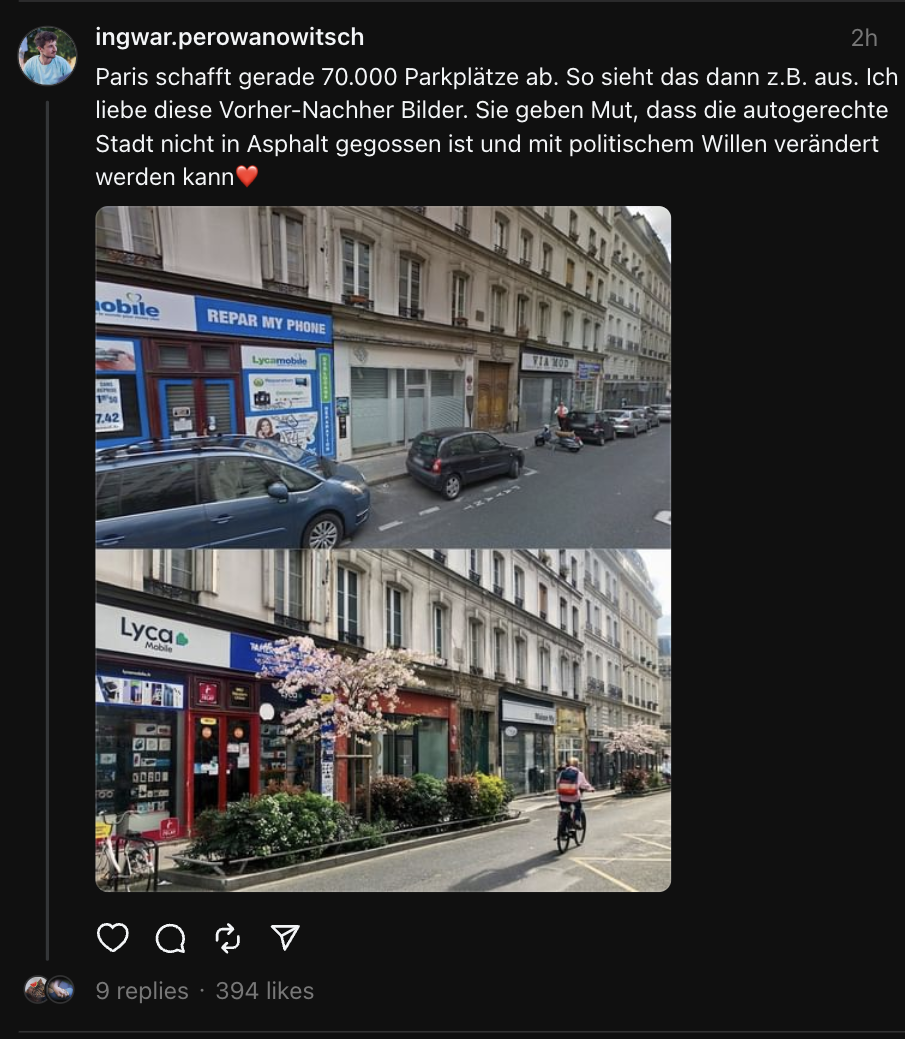905x1039 pixels.
Task: Repost this thread
Action: coord(228,938)
